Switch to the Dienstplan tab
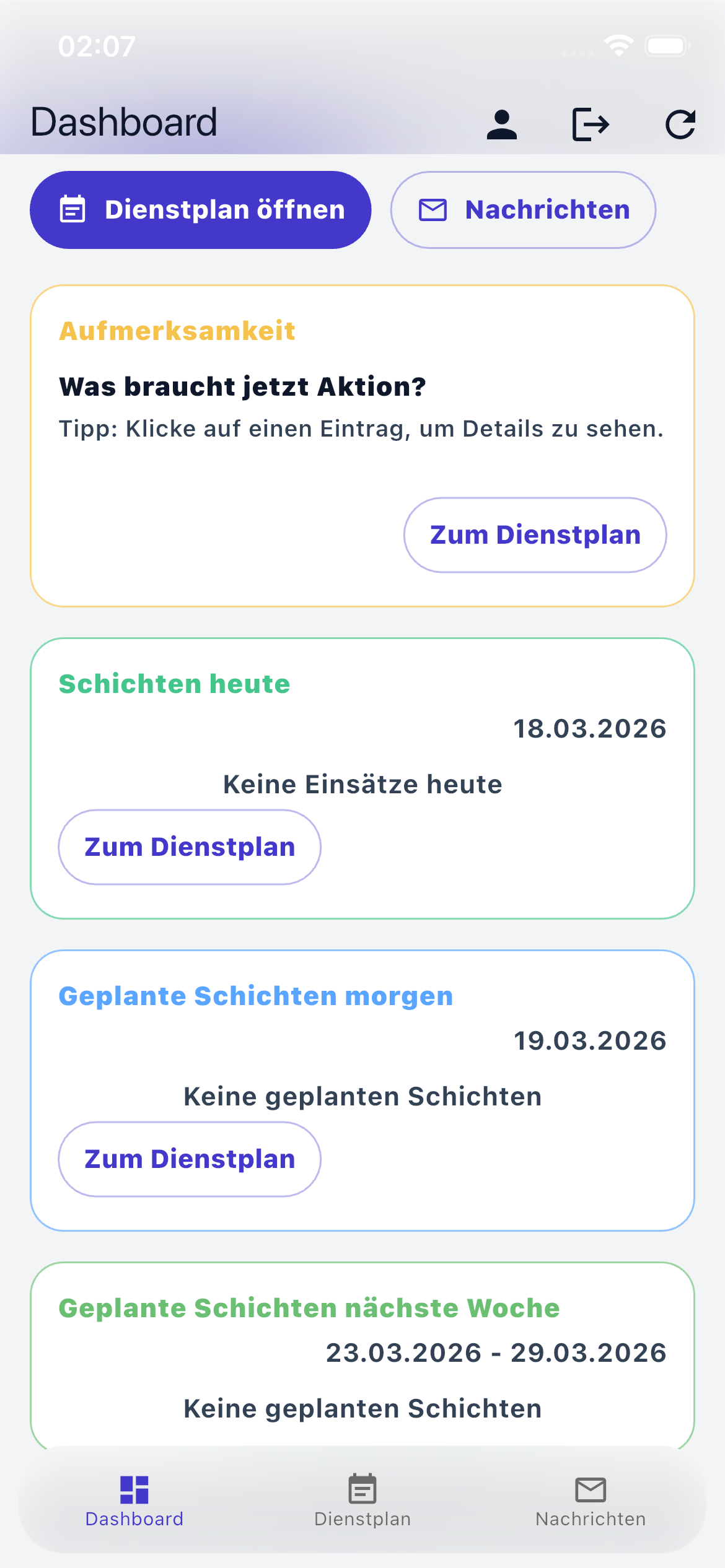Viewport: 725px width, 1568px height. [362, 1505]
